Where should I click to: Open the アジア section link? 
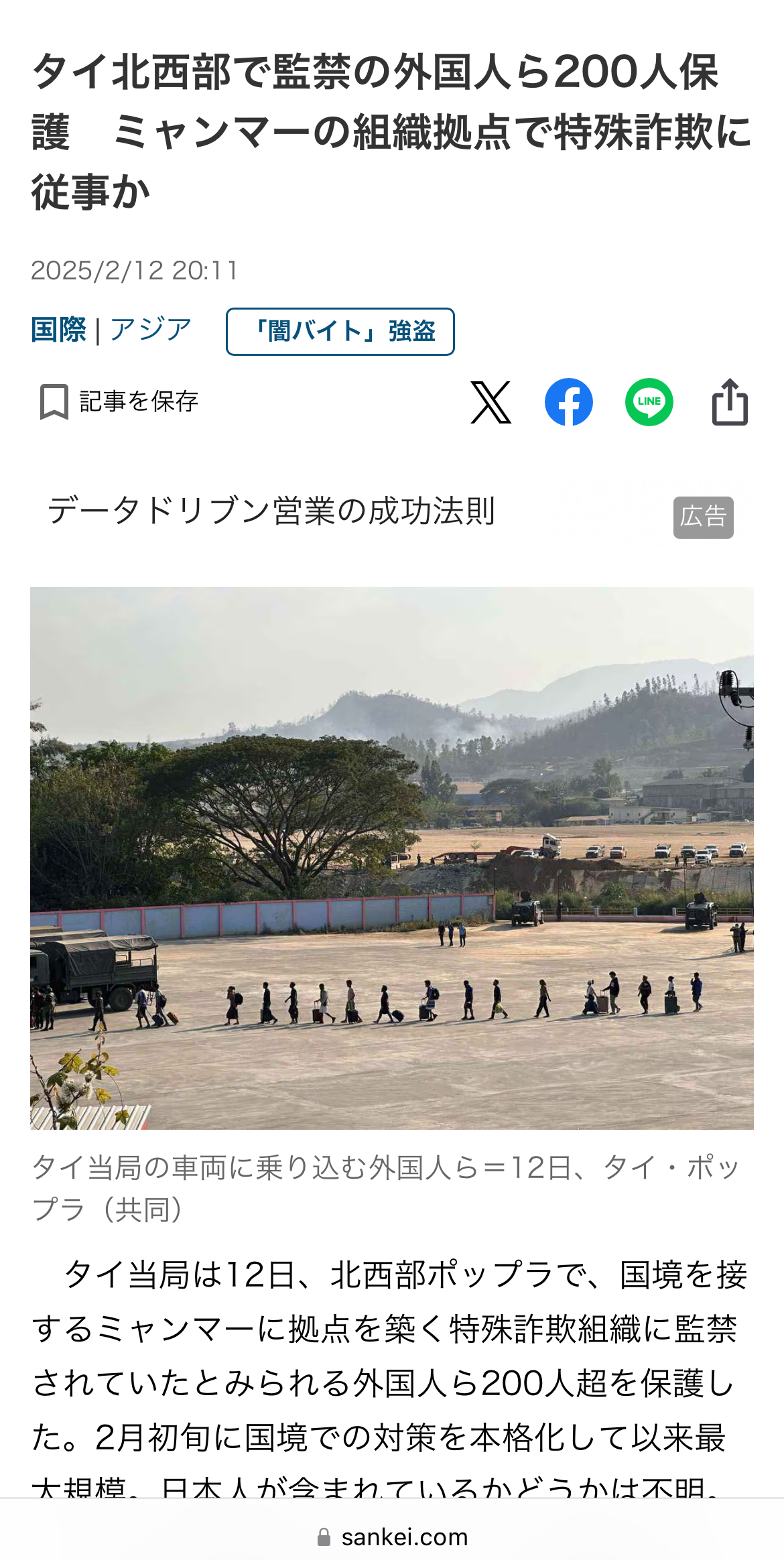click(x=151, y=330)
